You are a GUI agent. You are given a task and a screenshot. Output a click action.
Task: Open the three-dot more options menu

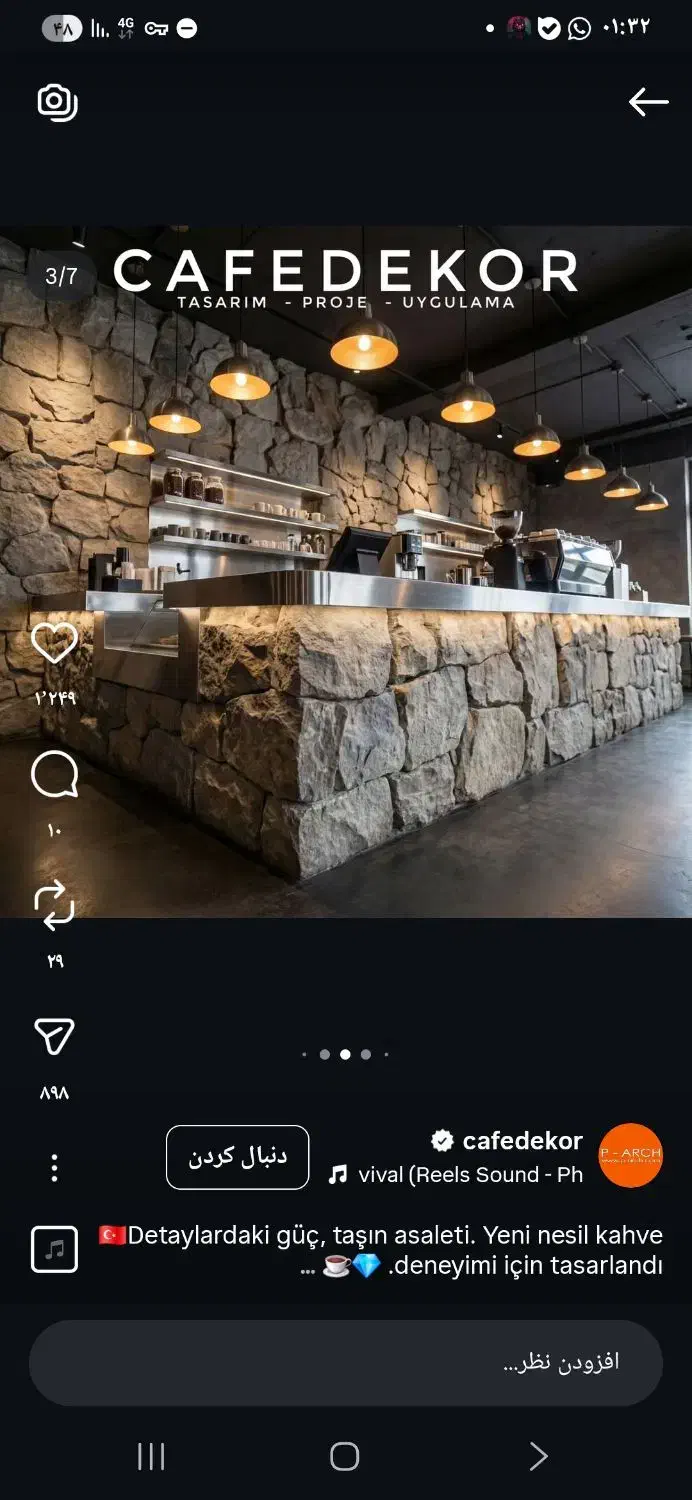pyautogui.click(x=54, y=1167)
